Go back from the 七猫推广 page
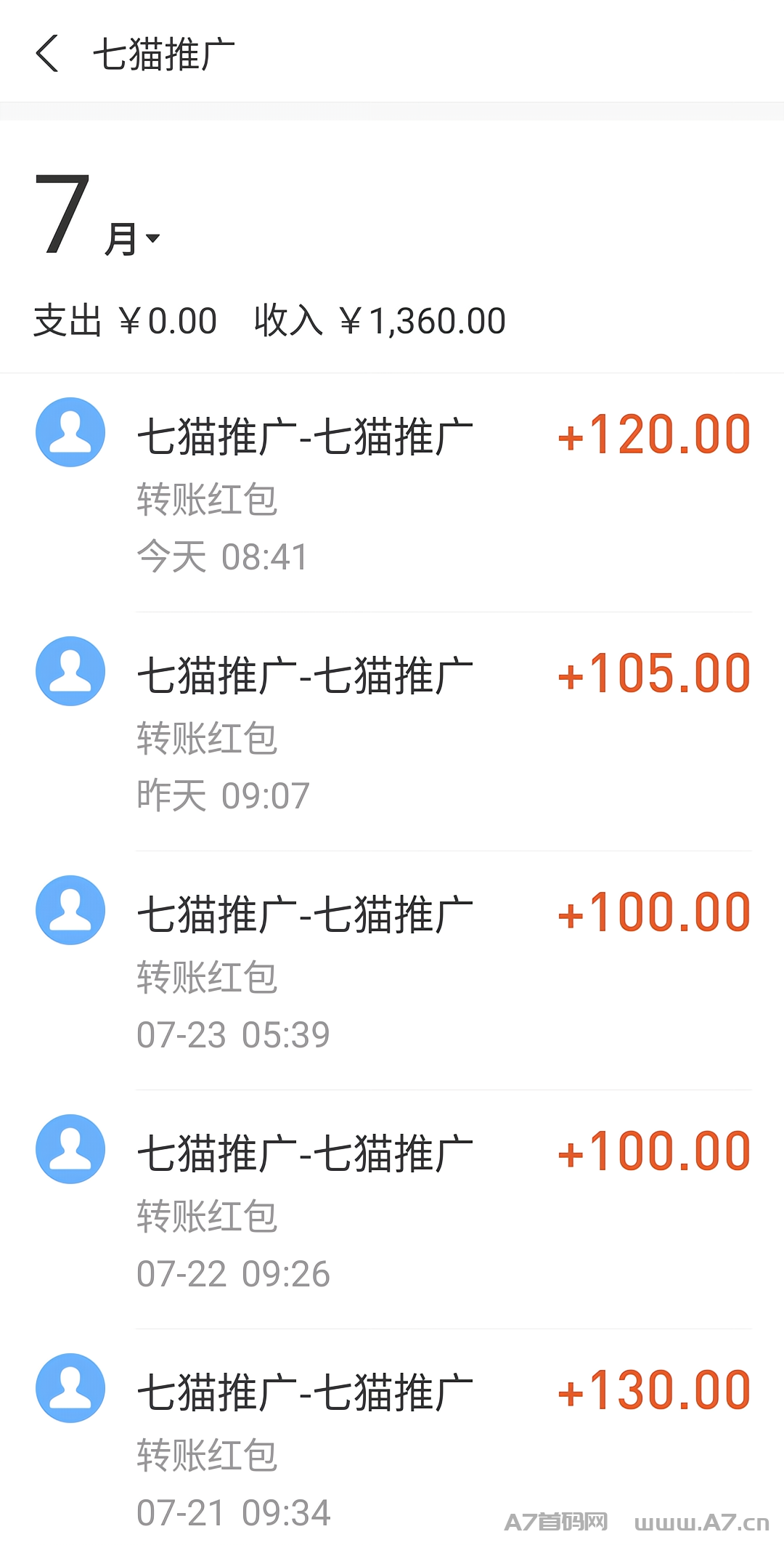This screenshot has height=1545, width=784. (x=47, y=54)
